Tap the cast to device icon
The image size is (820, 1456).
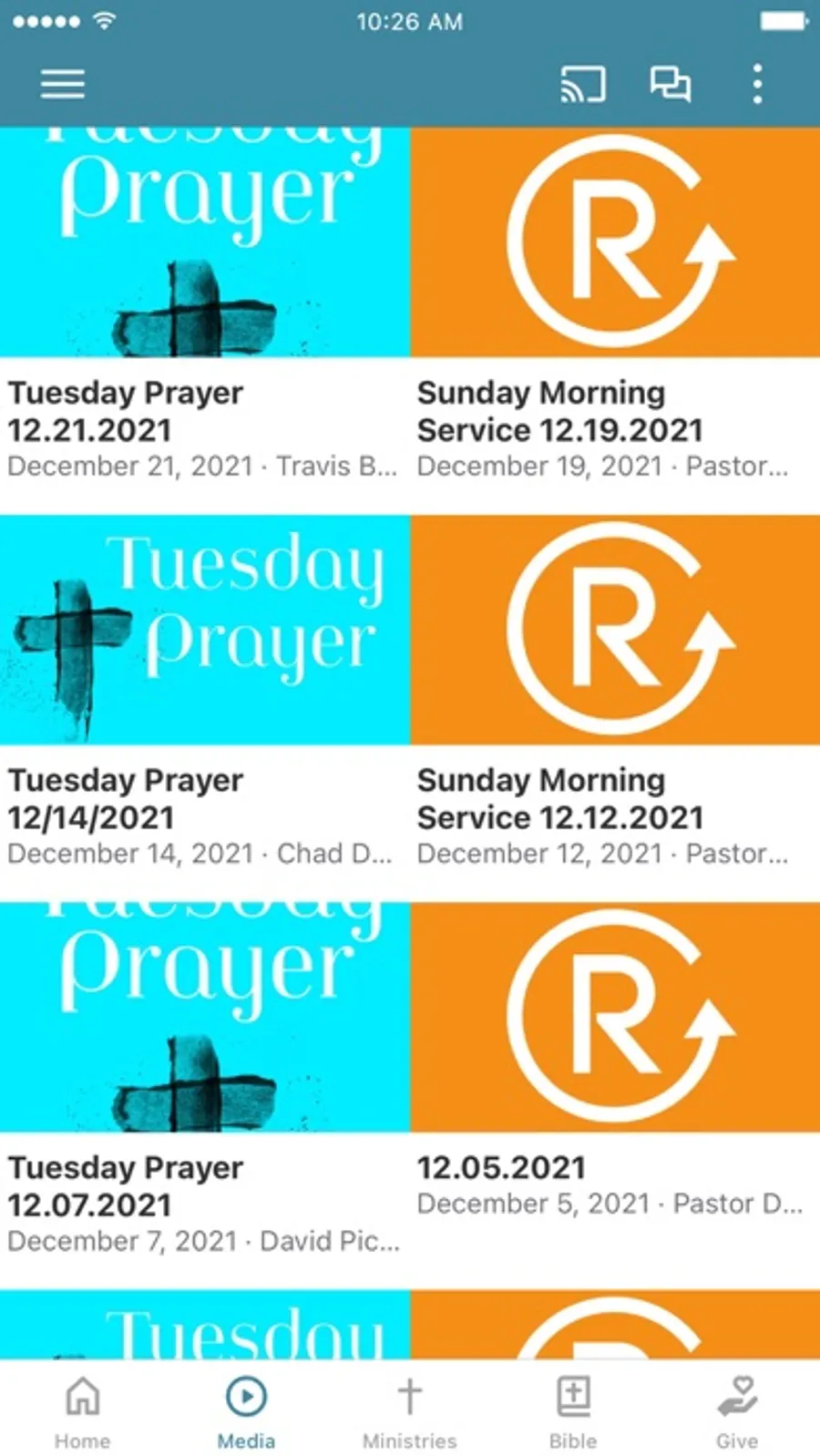coord(582,84)
